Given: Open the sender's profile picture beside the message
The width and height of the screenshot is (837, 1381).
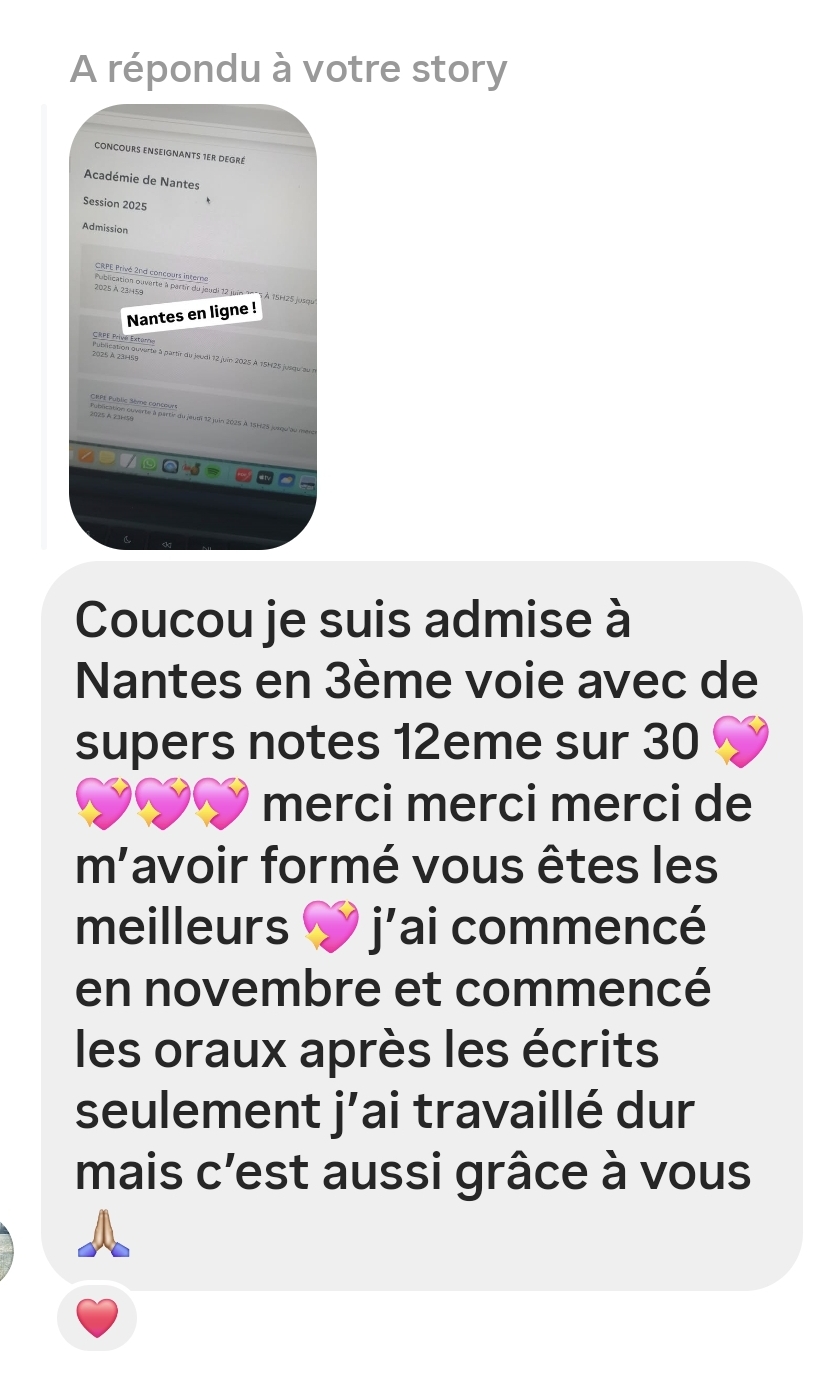Looking at the screenshot, I should (x=6, y=1252).
